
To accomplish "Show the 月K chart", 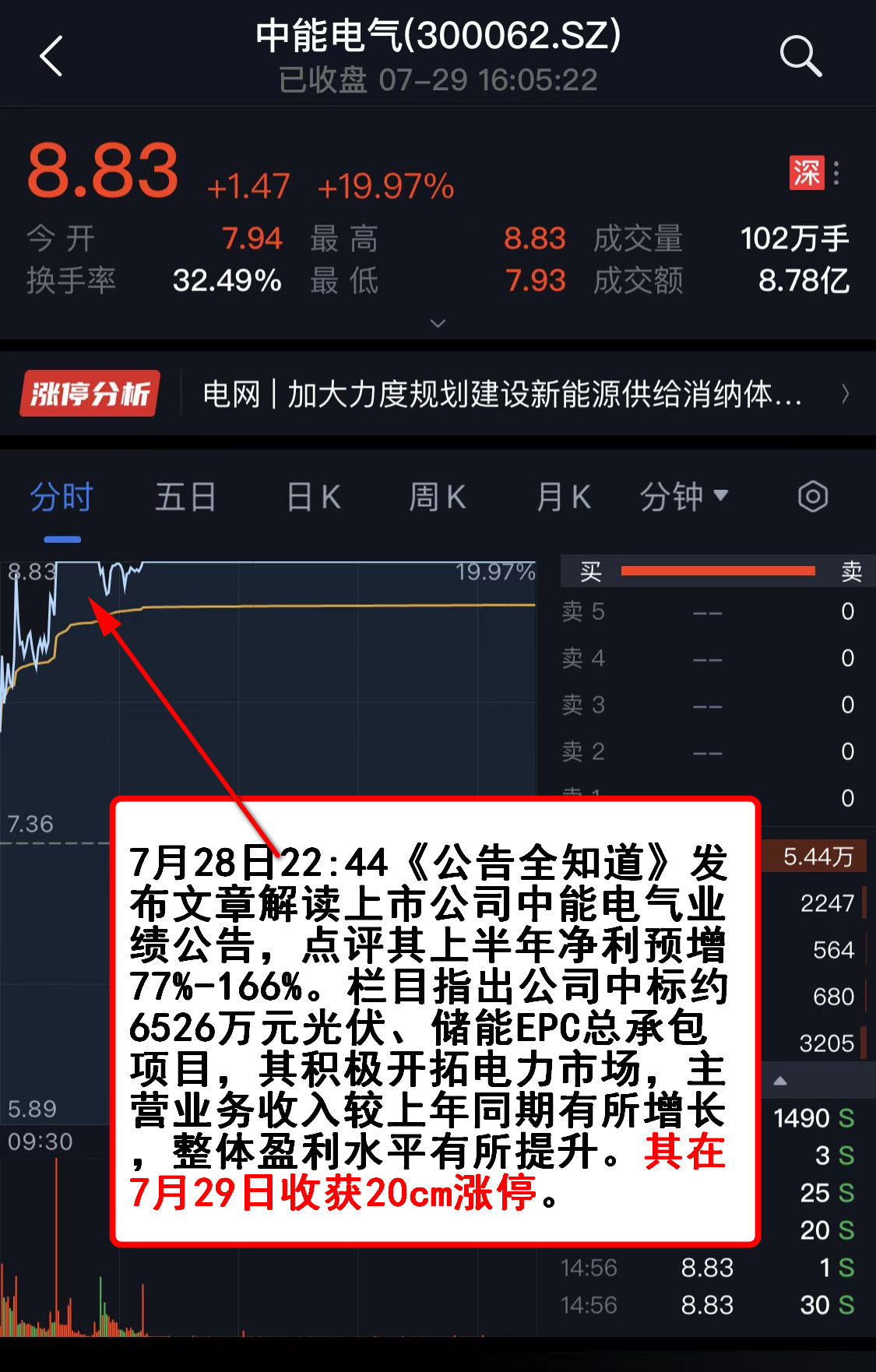I will tap(564, 497).
